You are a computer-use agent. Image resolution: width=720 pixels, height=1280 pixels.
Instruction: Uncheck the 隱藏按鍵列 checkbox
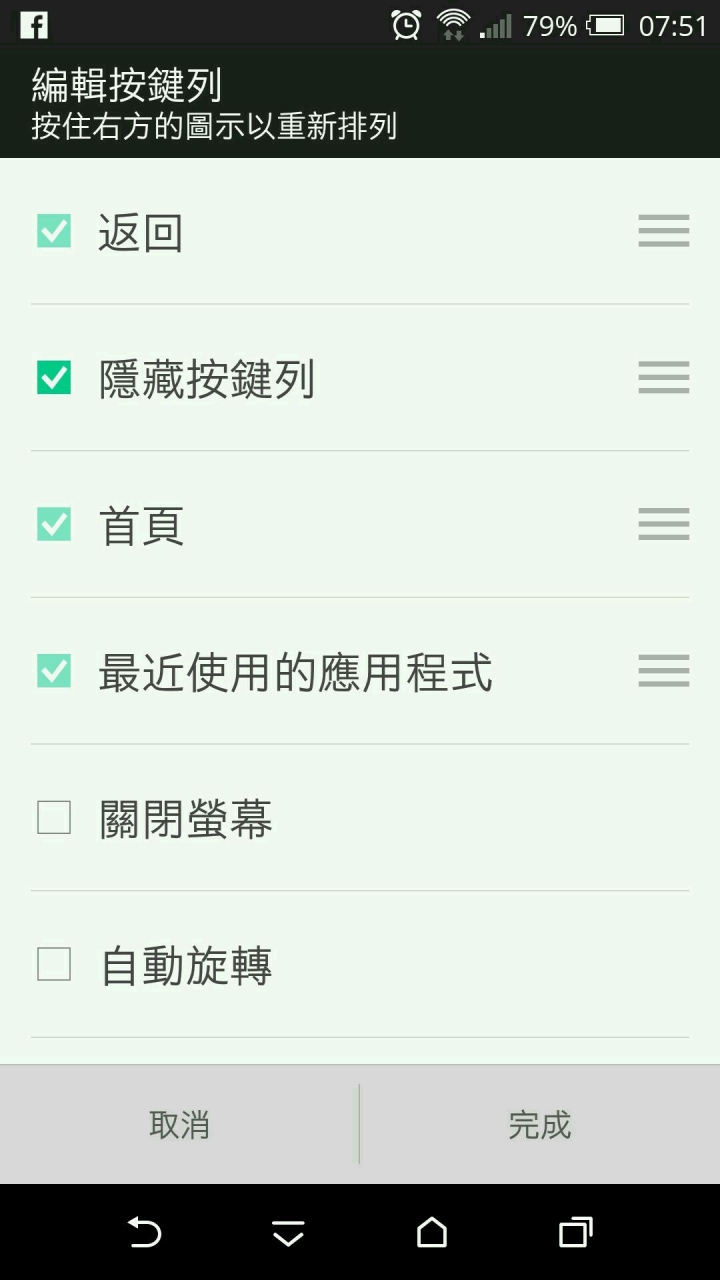coord(54,378)
